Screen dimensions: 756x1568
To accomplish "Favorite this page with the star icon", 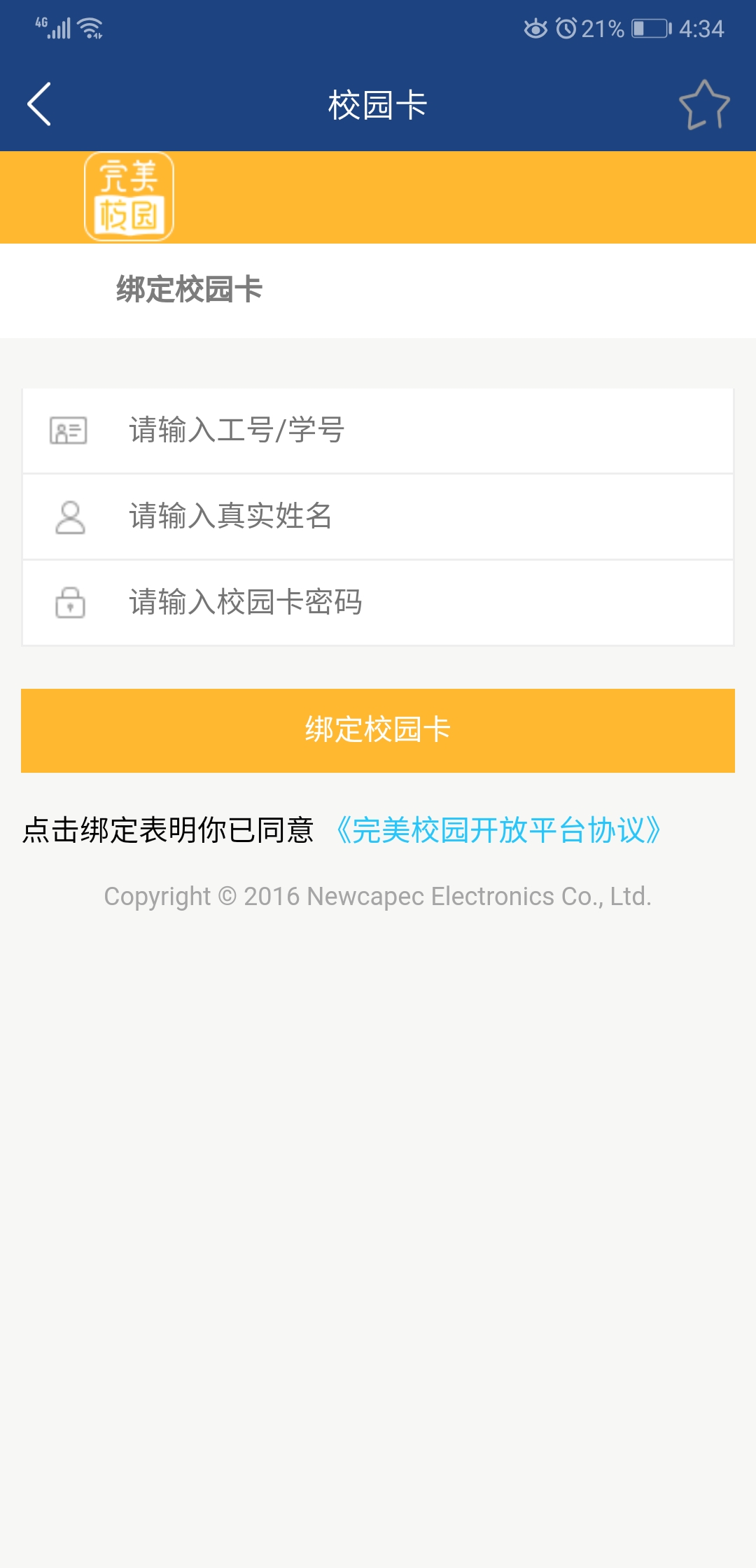I will (704, 105).
